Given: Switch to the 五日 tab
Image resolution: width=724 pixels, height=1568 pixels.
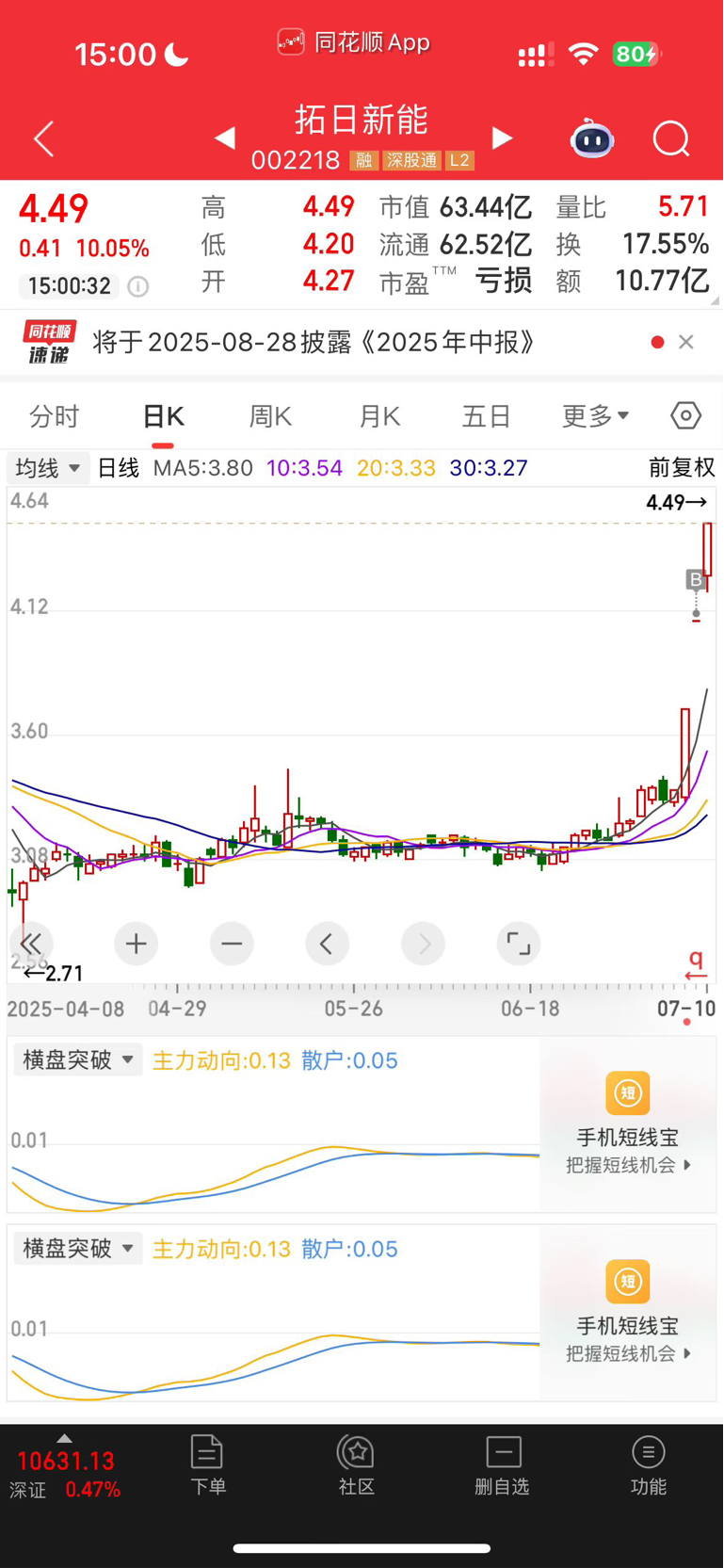Looking at the screenshot, I should pos(487,416).
